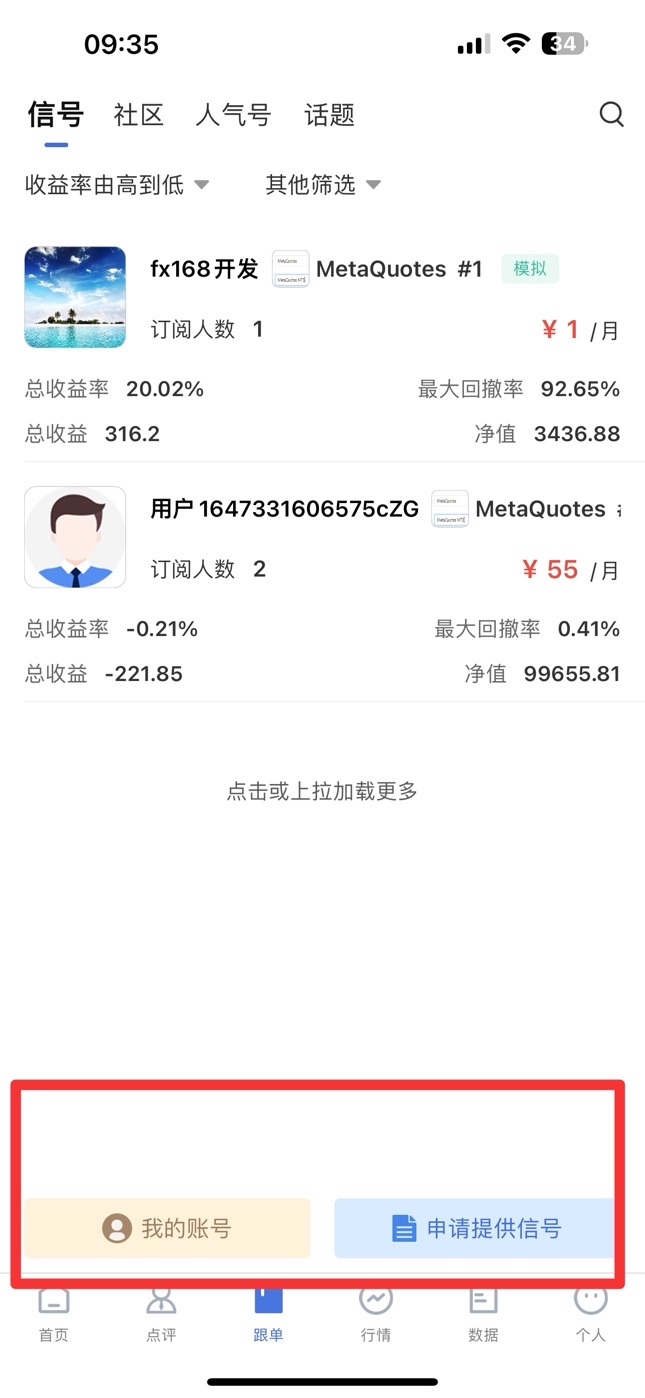The image size is (645, 1398).
Task: Go to the 首页 tab
Action: [x=54, y=1313]
